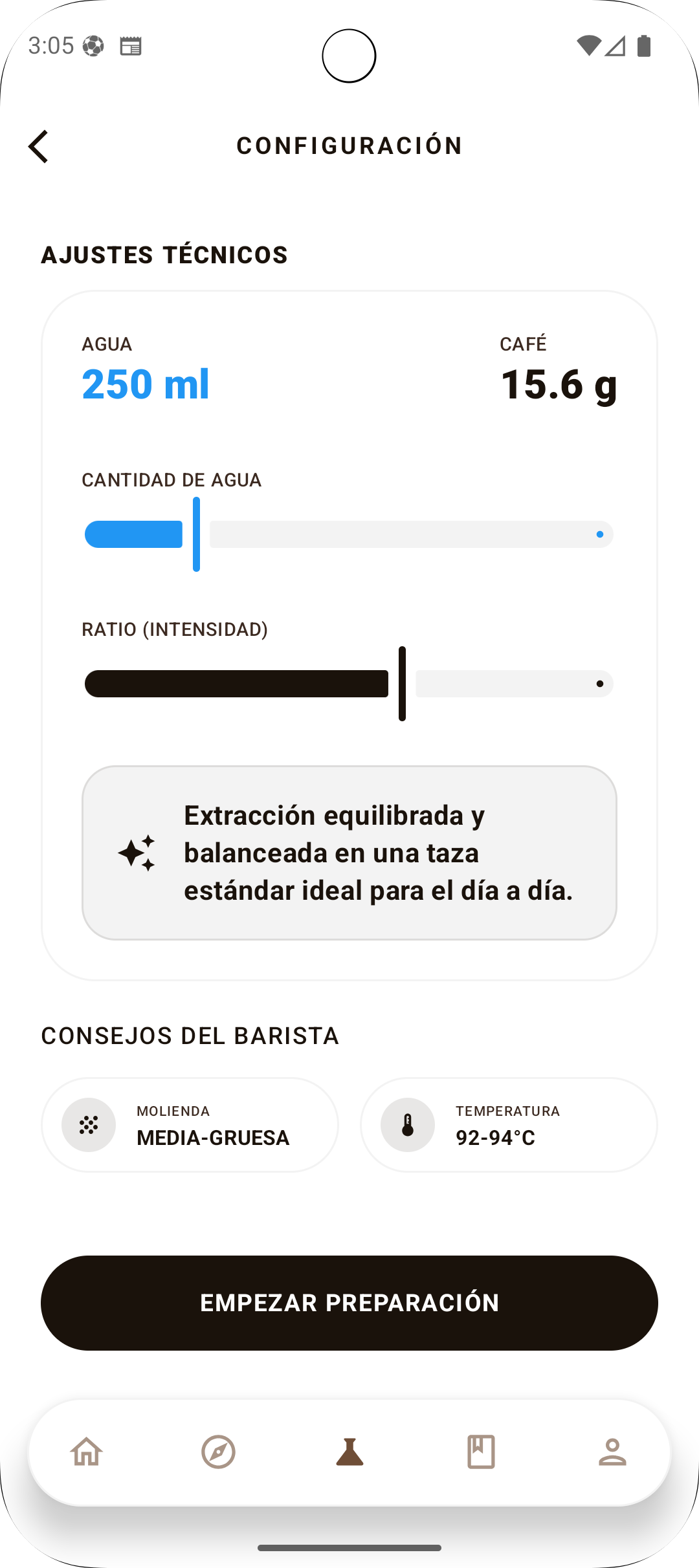
Task: Tap the 250 ml water value
Action: pos(145,384)
